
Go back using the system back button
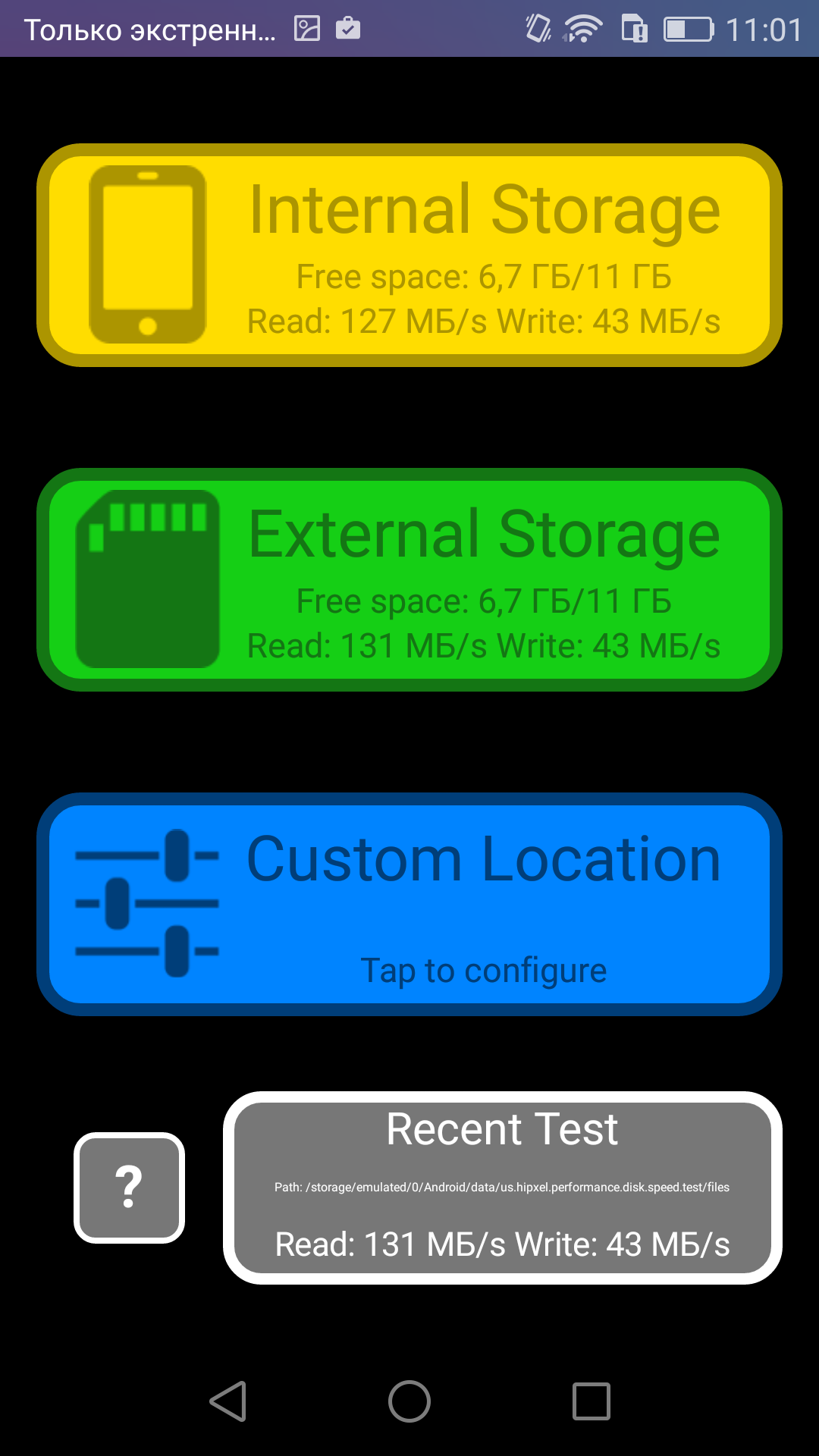tap(228, 1401)
